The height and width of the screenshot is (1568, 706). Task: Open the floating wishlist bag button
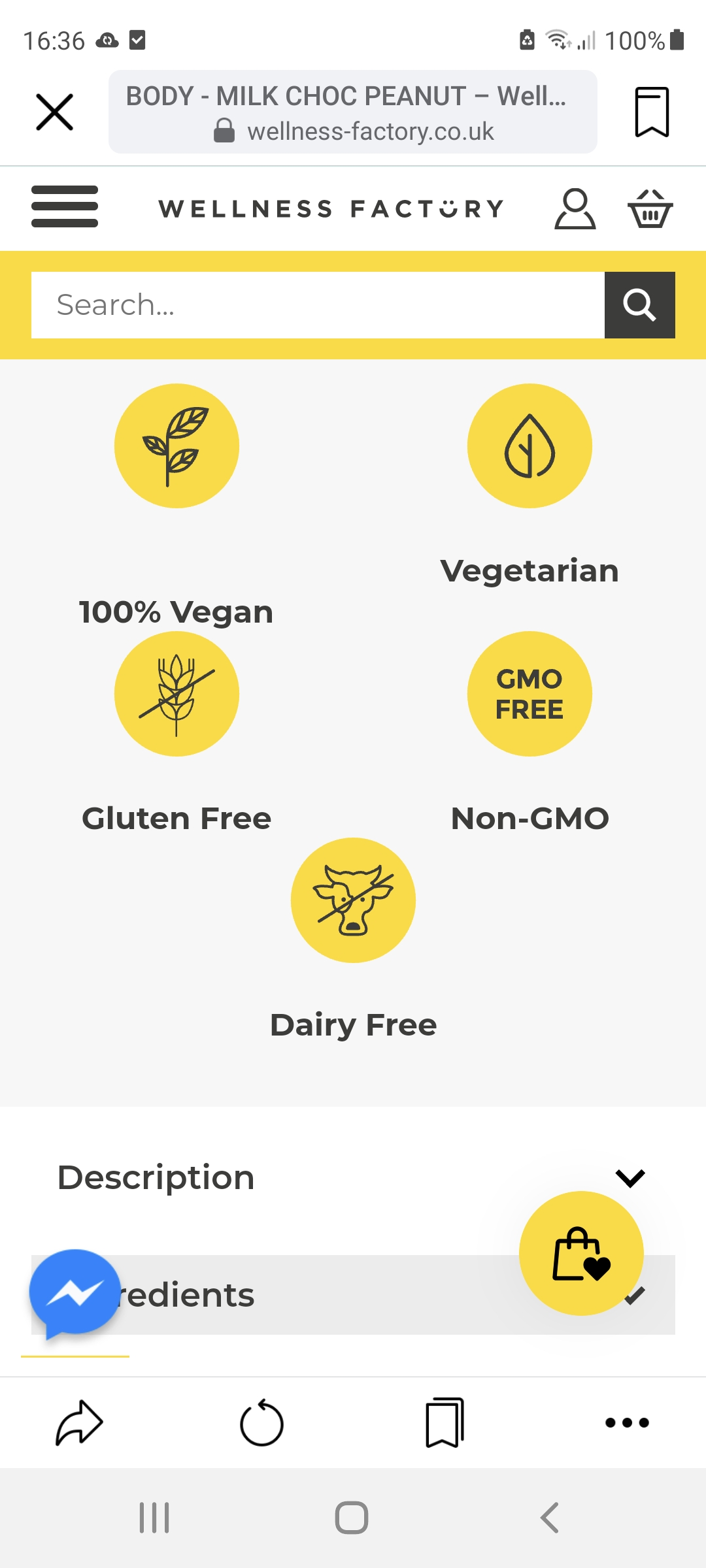point(581,1253)
